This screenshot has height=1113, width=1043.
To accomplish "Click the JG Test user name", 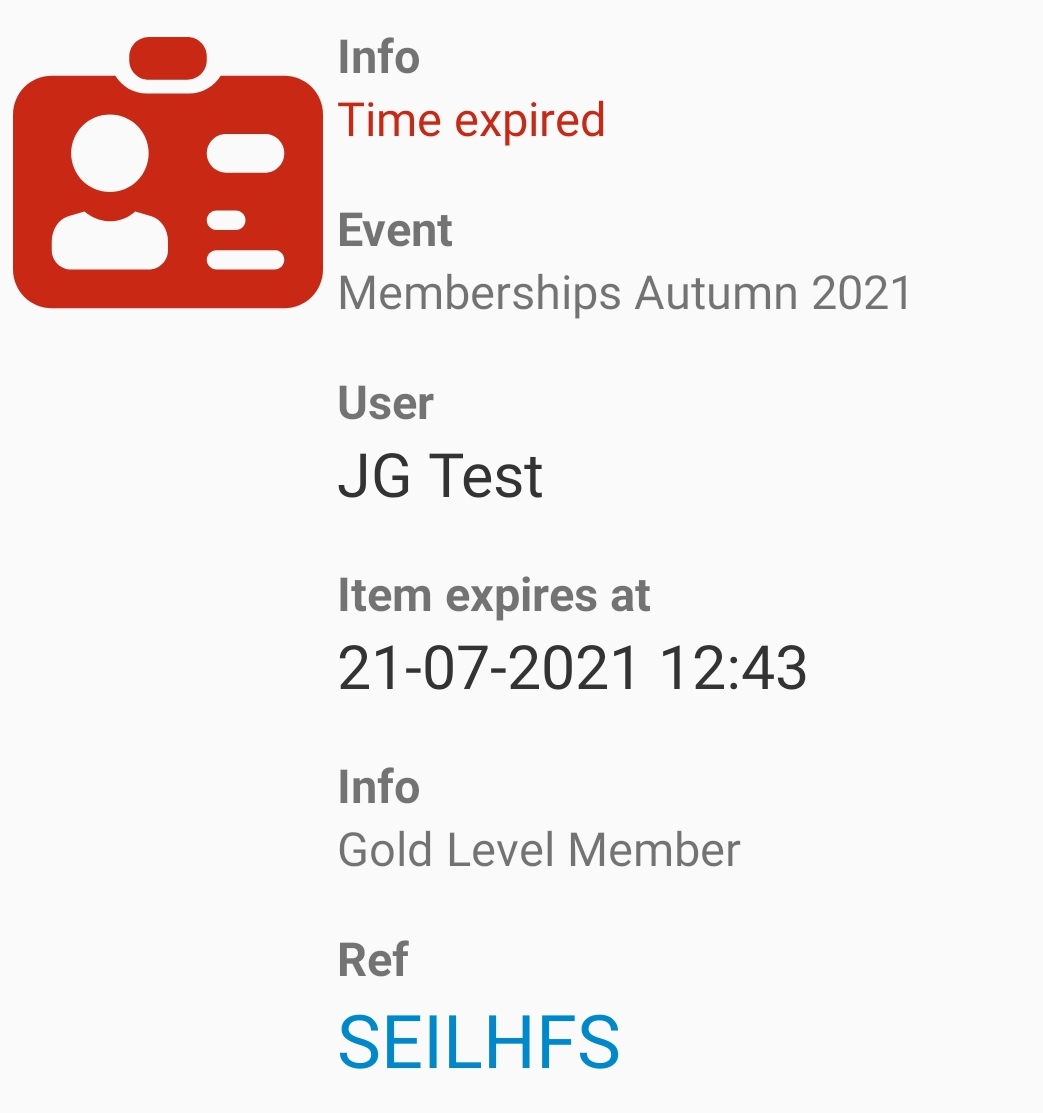I will 441,475.
